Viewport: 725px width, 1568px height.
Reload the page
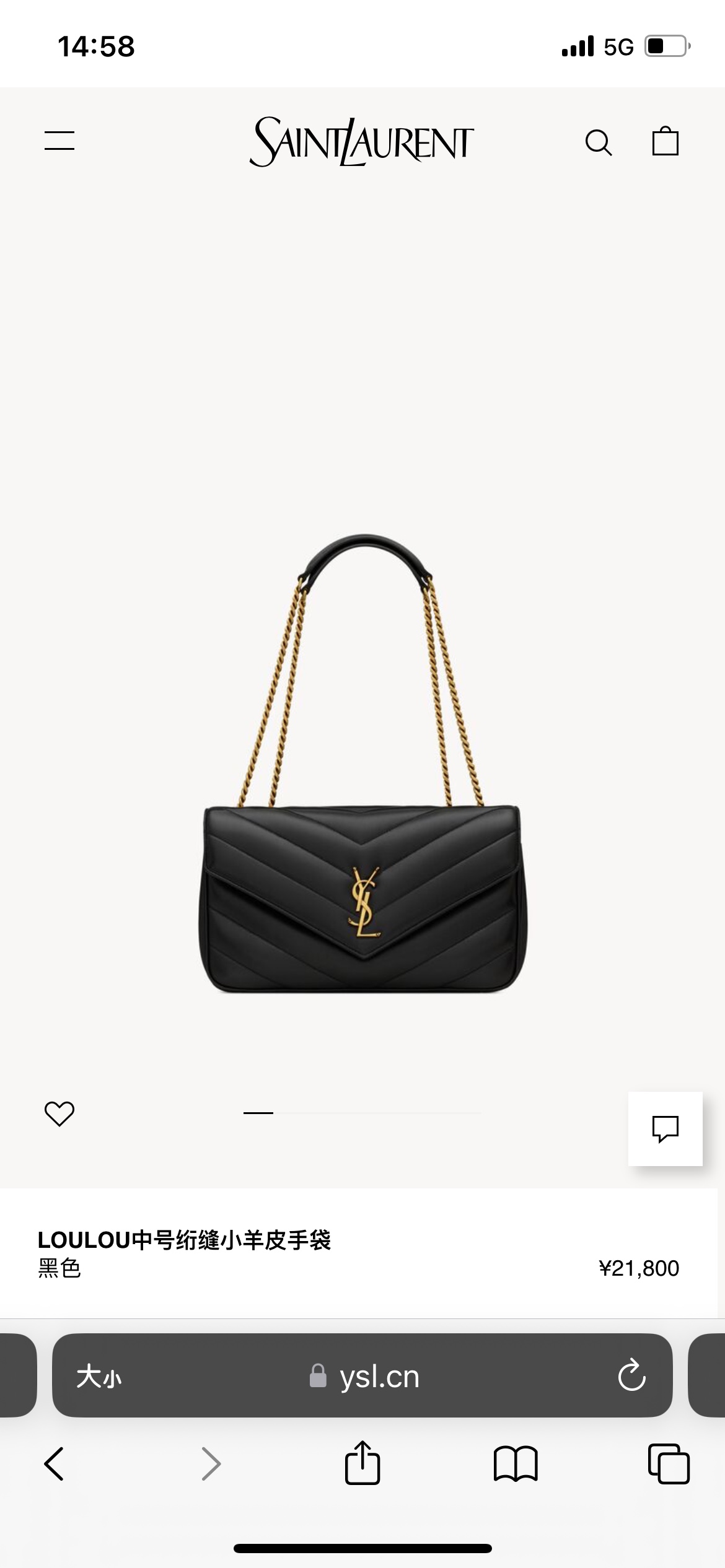click(631, 1376)
